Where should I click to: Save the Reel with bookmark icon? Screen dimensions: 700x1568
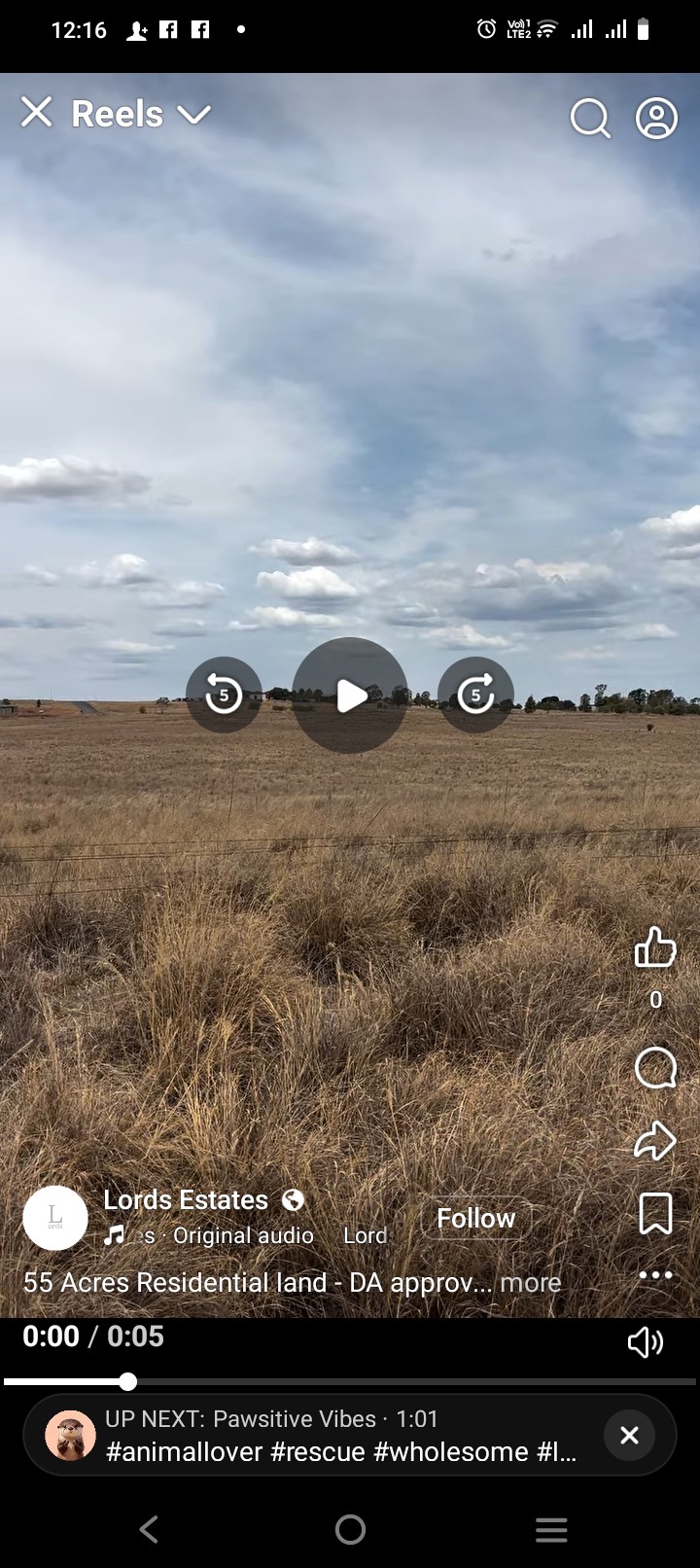[655, 1212]
